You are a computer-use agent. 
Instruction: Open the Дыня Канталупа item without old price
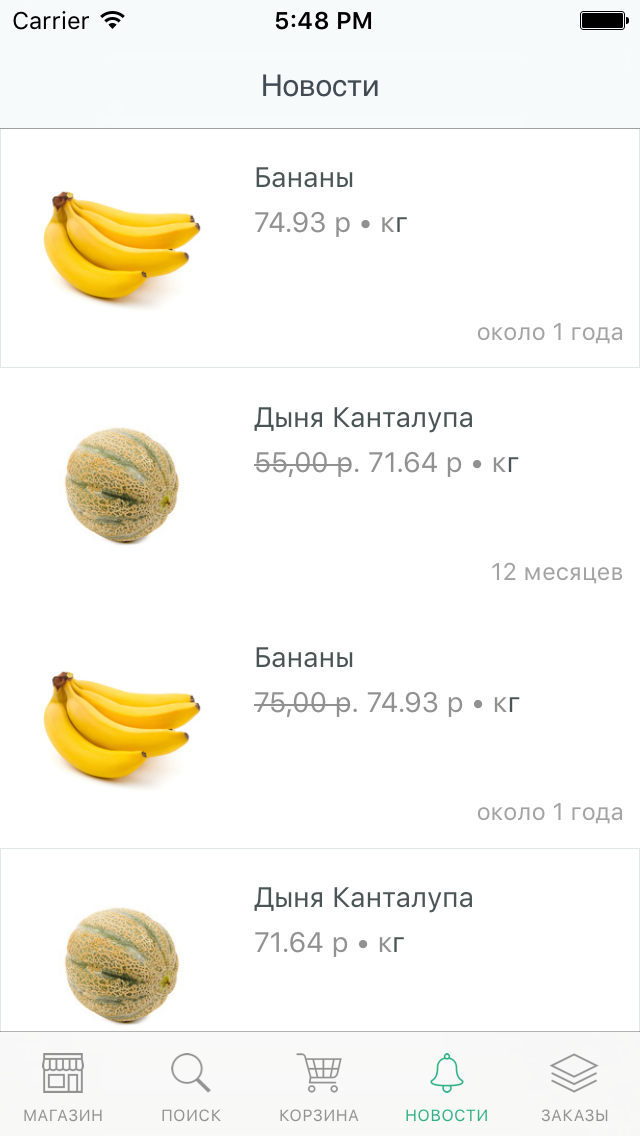click(x=320, y=940)
